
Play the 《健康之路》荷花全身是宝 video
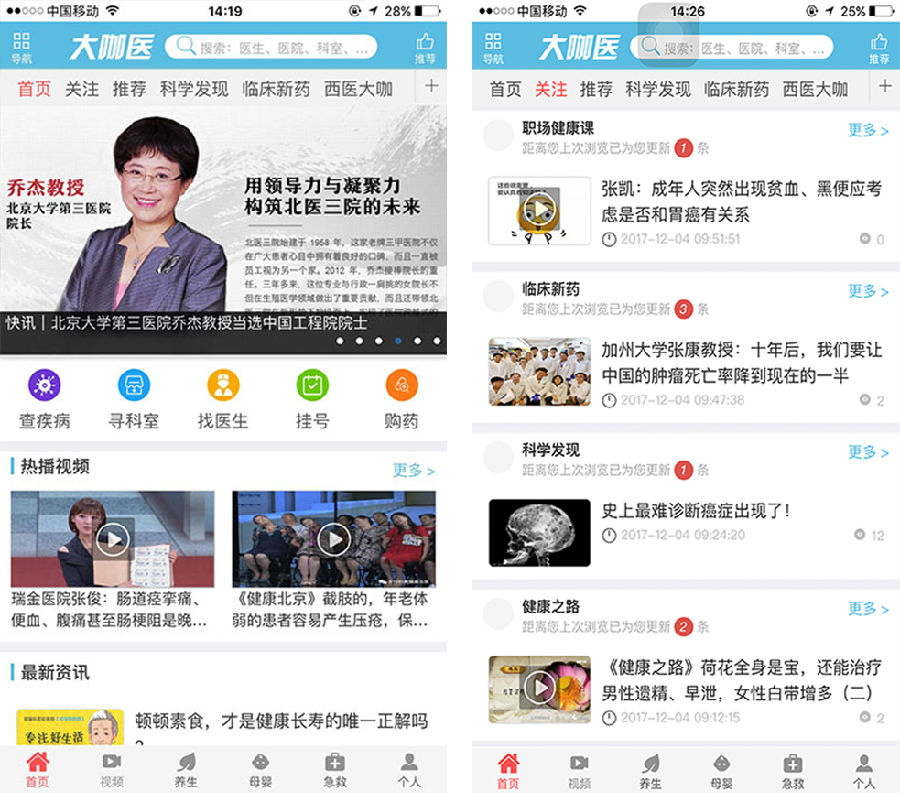pyautogui.click(x=540, y=686)
